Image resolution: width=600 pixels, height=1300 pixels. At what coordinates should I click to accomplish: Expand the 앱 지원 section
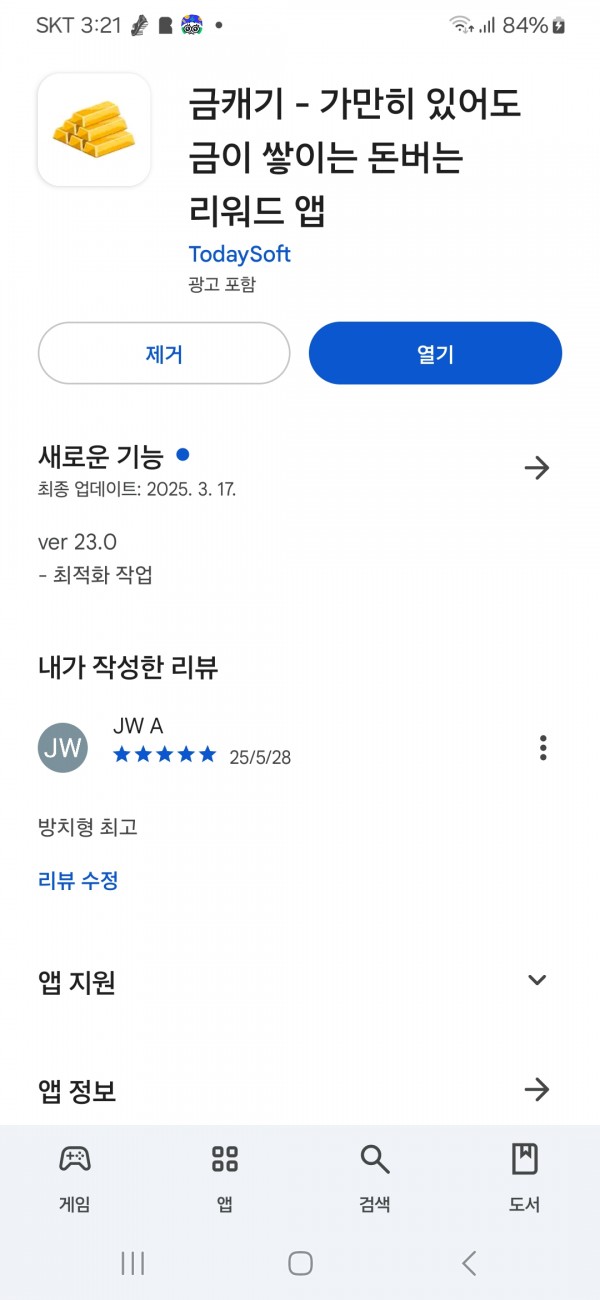[537, 980]
